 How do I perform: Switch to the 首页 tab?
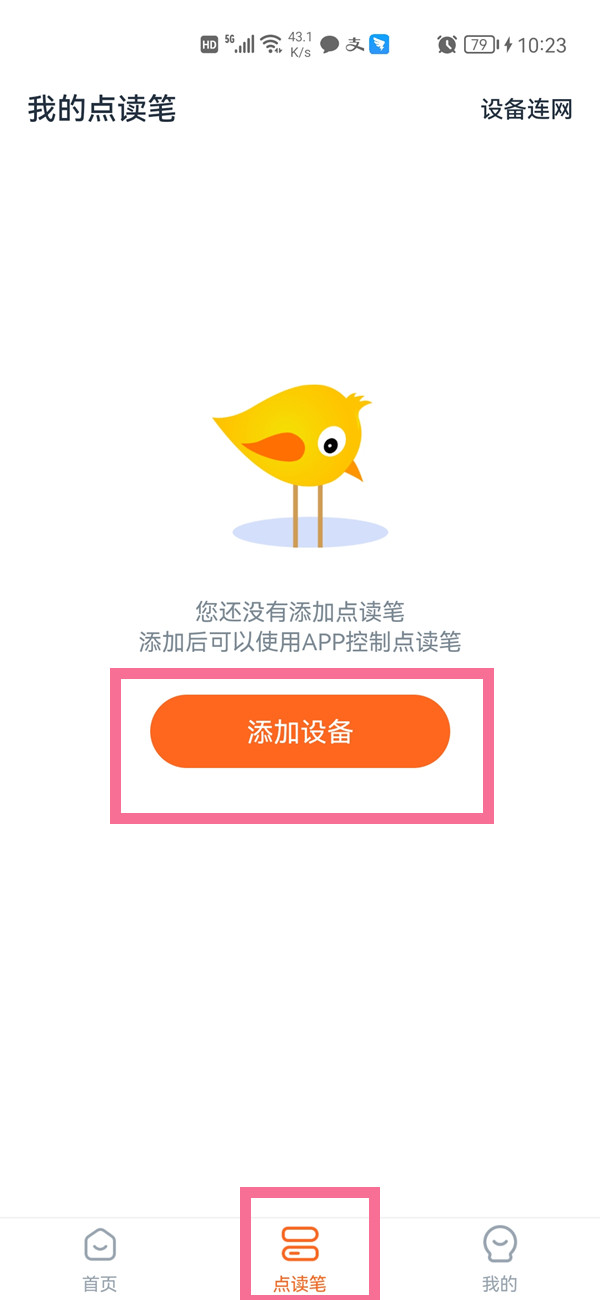tap(100, 1258)
